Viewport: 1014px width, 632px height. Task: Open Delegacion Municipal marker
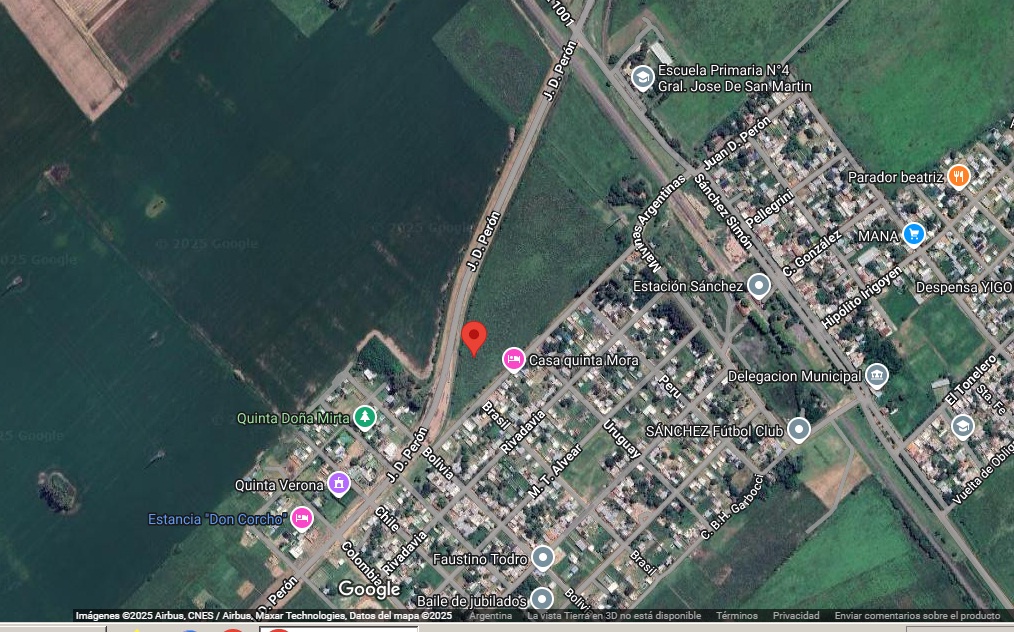tap(877, 376)
